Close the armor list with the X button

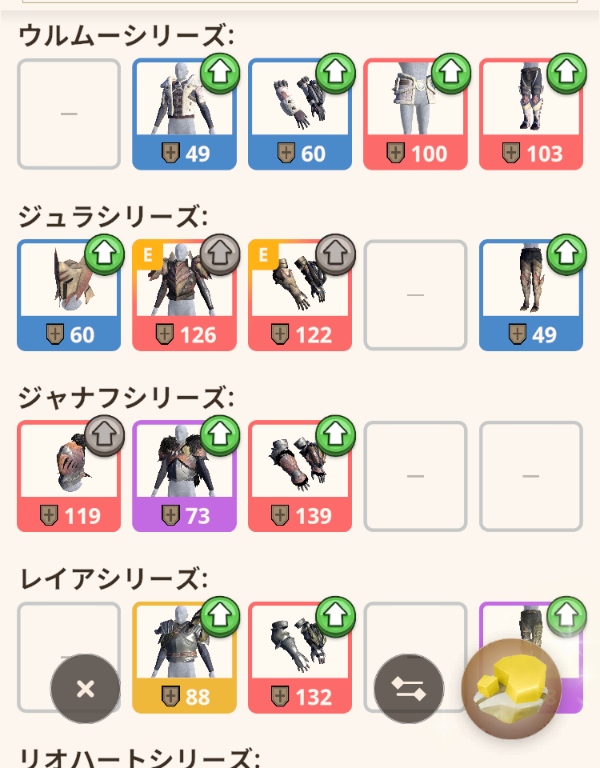coord(85,688)
